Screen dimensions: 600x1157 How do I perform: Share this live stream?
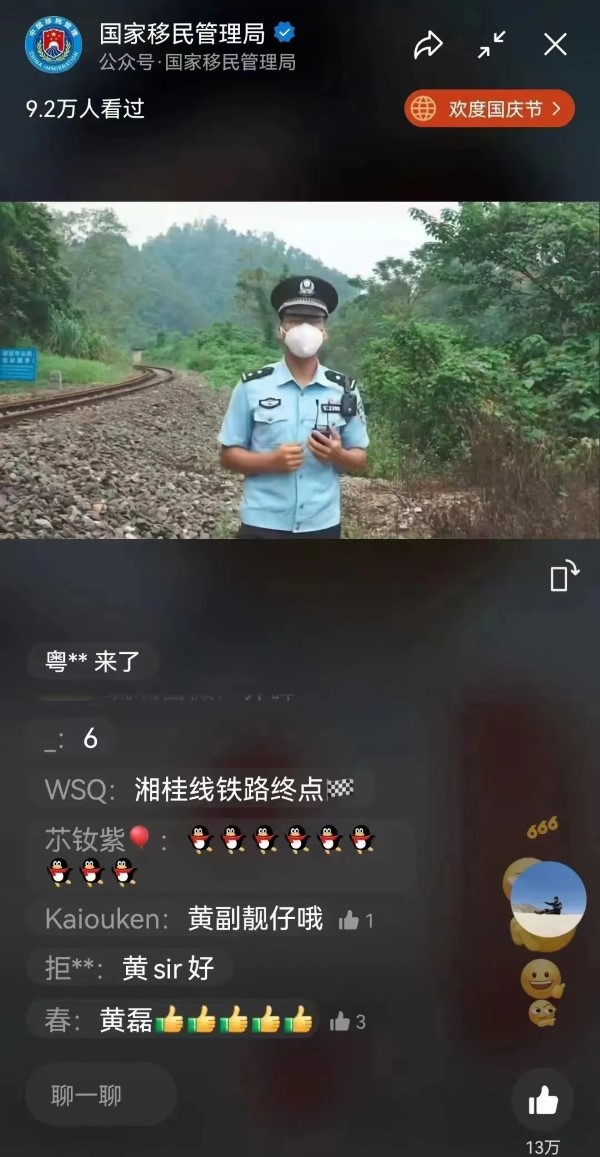pos(428,44)
